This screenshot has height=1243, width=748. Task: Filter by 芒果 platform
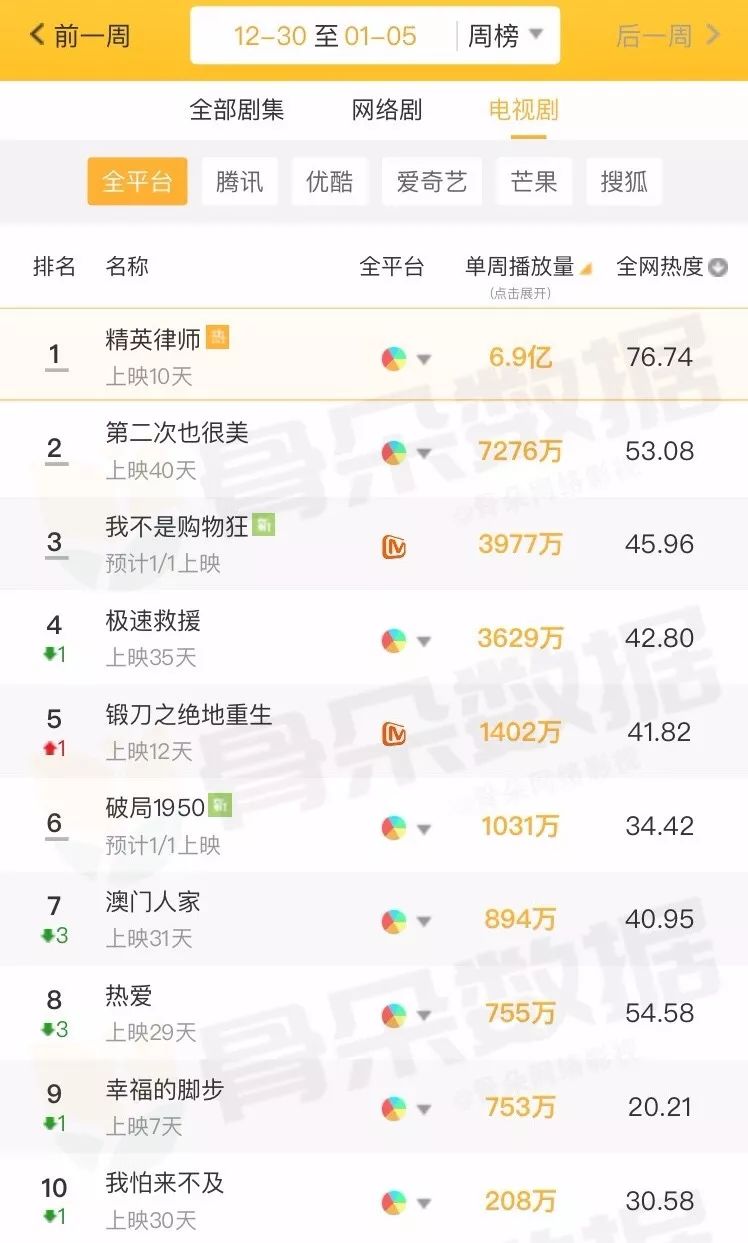point(534,181)
